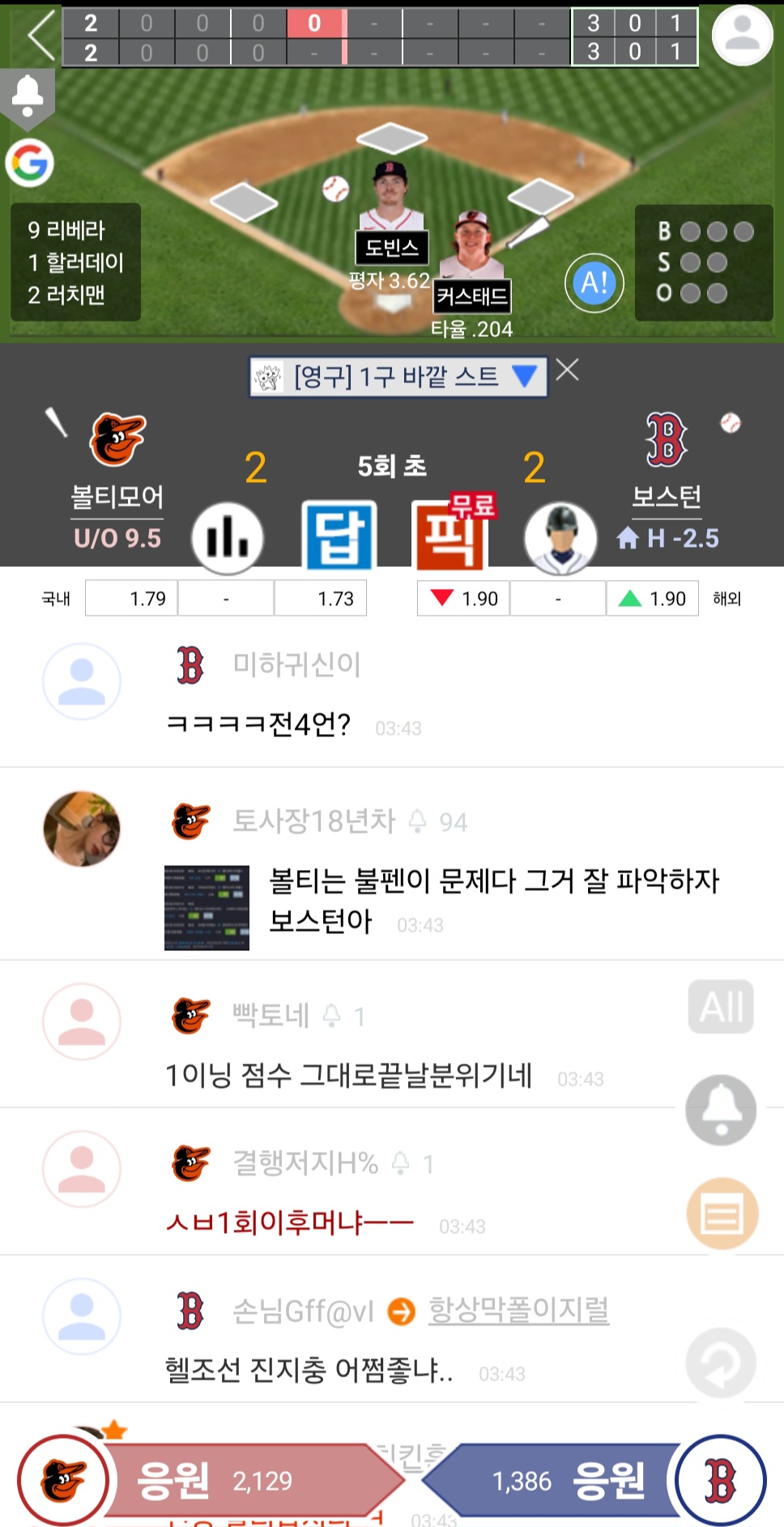
Task: Go back using the top-left arrow
Action: 41,36
